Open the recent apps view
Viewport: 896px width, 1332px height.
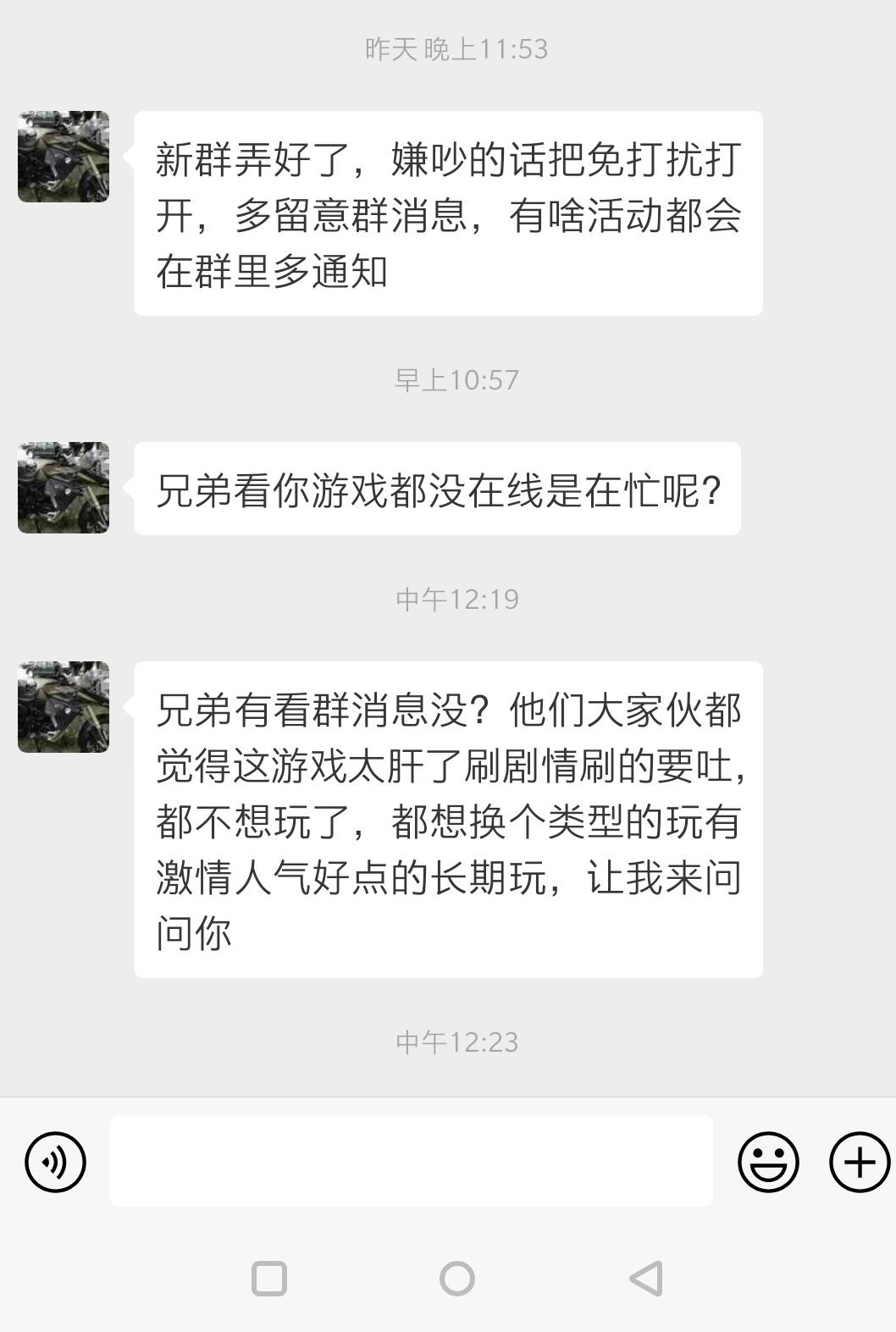[x=269, y=1279]
